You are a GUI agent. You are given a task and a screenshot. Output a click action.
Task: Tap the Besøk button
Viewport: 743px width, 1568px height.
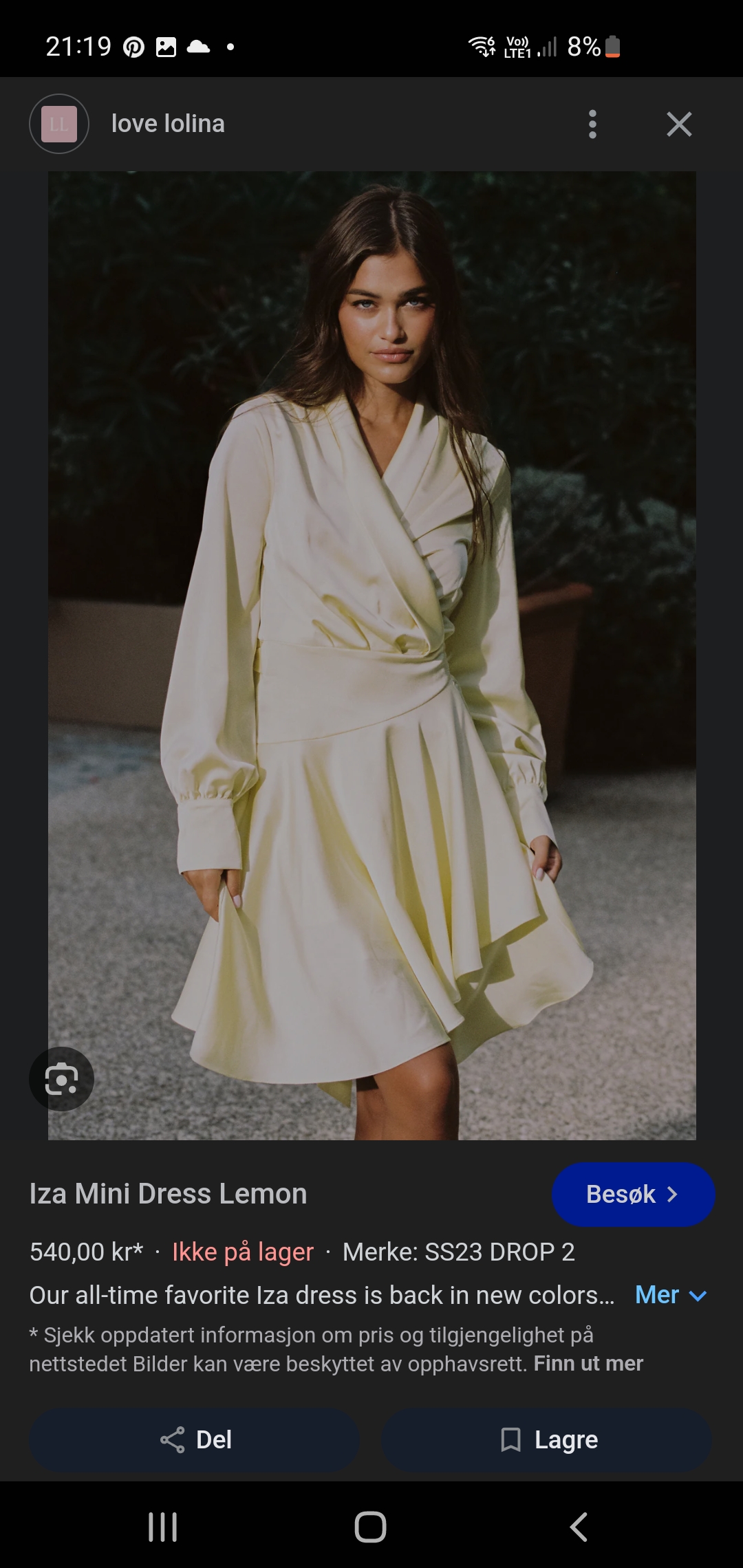[633, 1195]
